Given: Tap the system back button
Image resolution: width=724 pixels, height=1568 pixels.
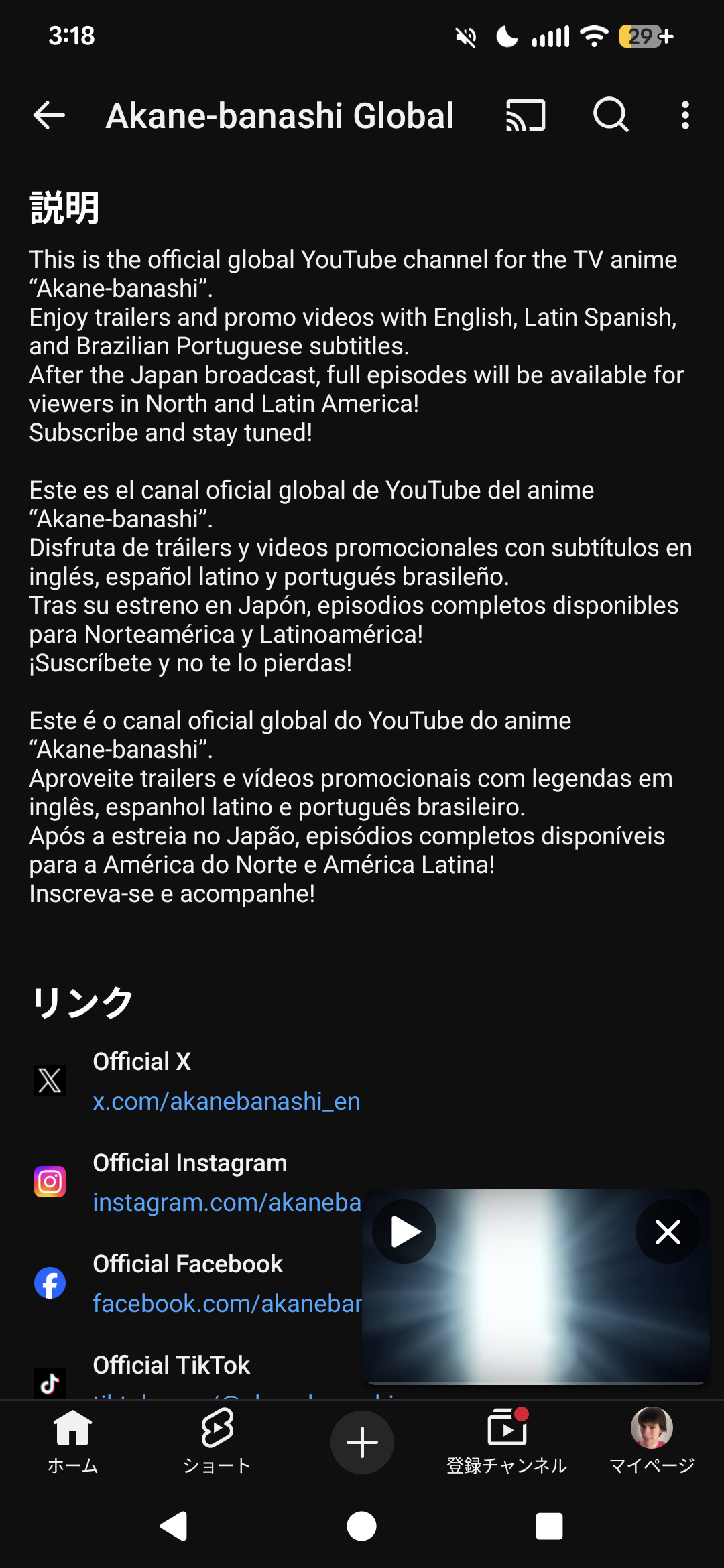Looking at the screenshot, I should [174, 1526].
